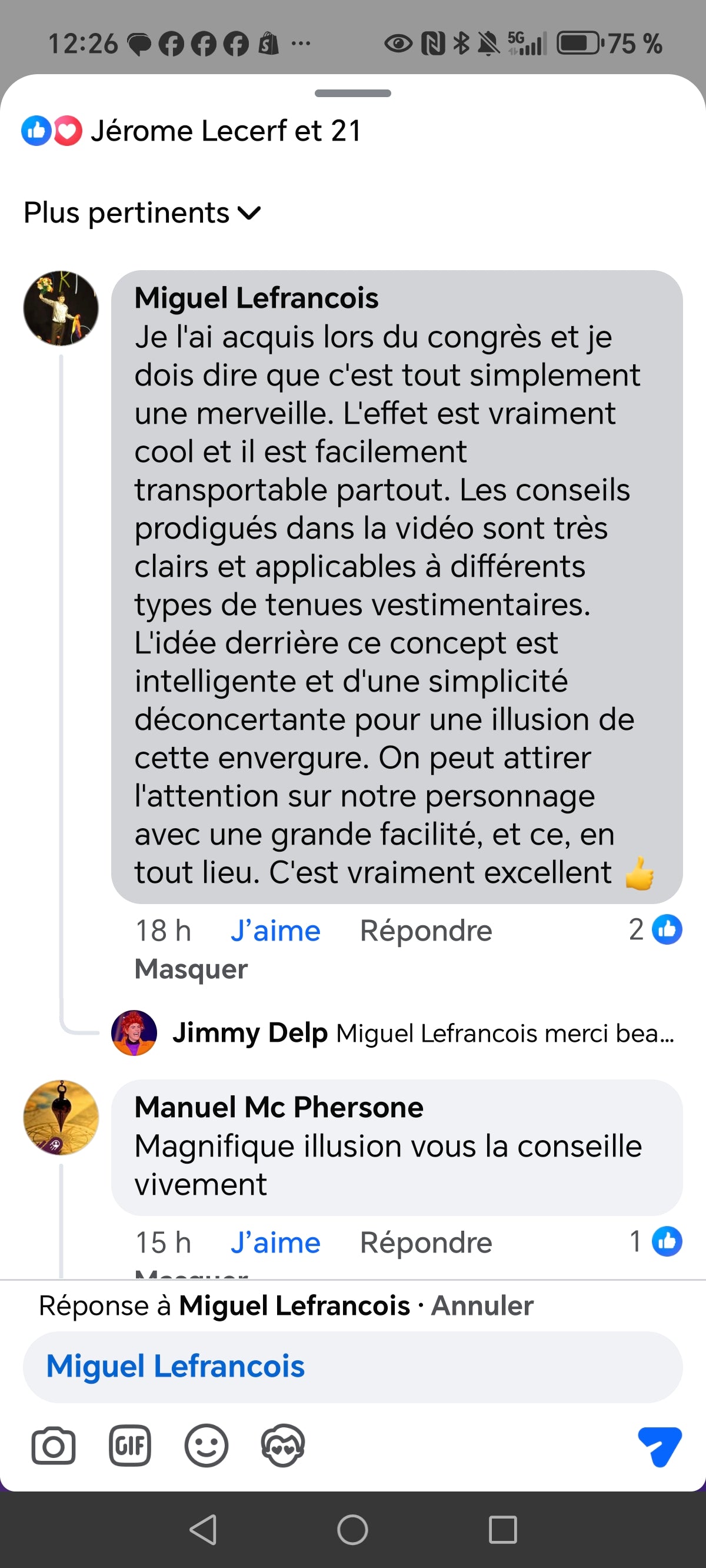This screenshot has width=706, height=1568.
Task: Tap Masquer under Miguel Lefrancois's comment
Action: coord(191,968)
